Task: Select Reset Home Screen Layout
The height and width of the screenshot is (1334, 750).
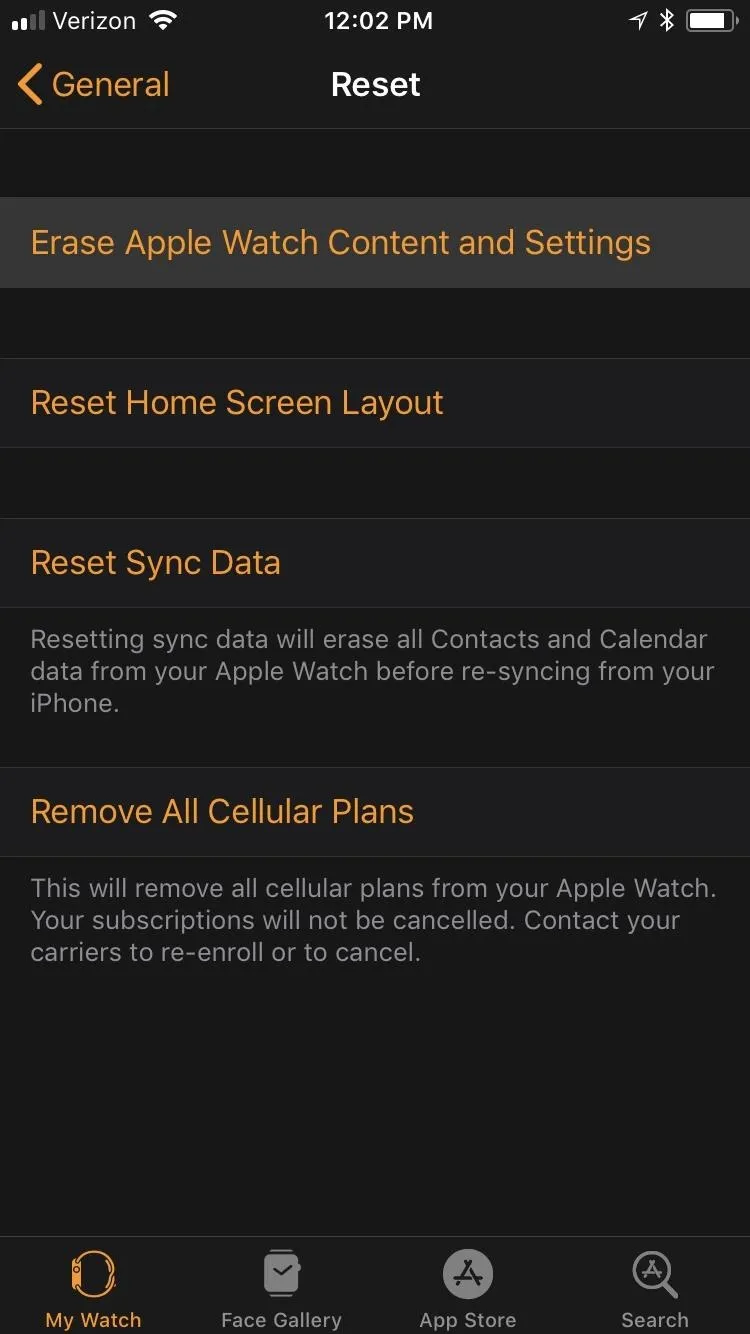Action: point(237,403)
